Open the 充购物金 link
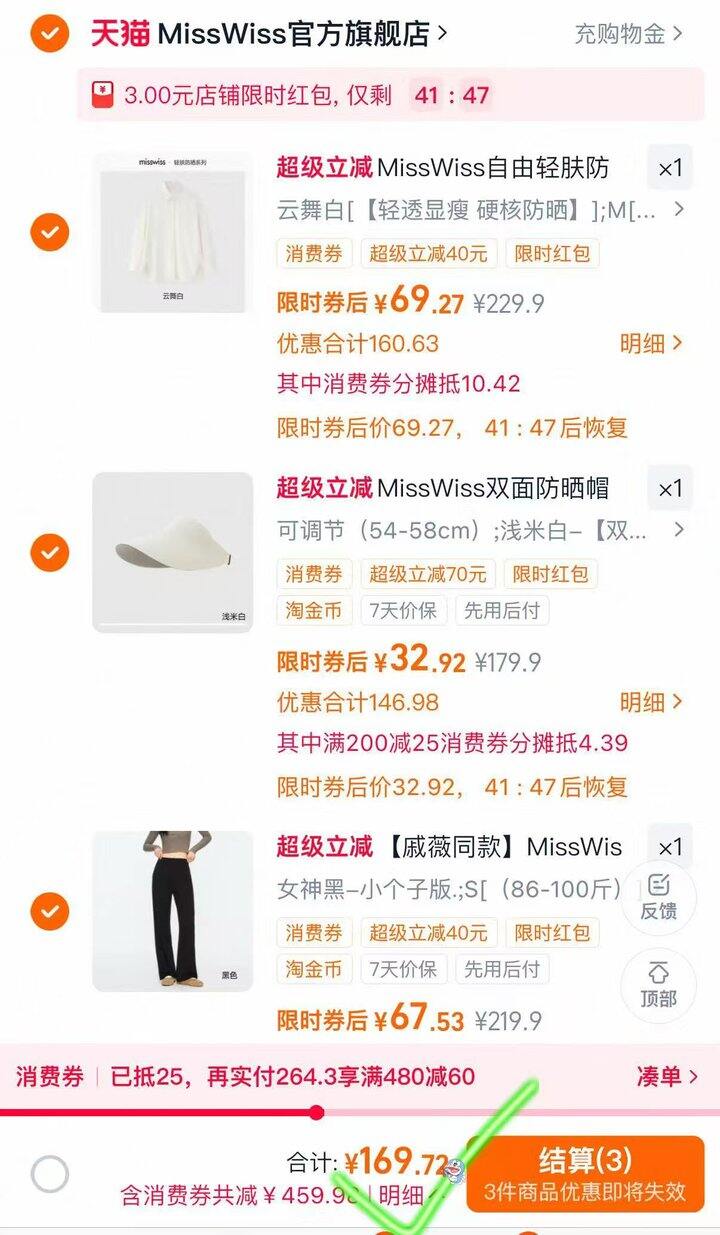 [628, 34]
